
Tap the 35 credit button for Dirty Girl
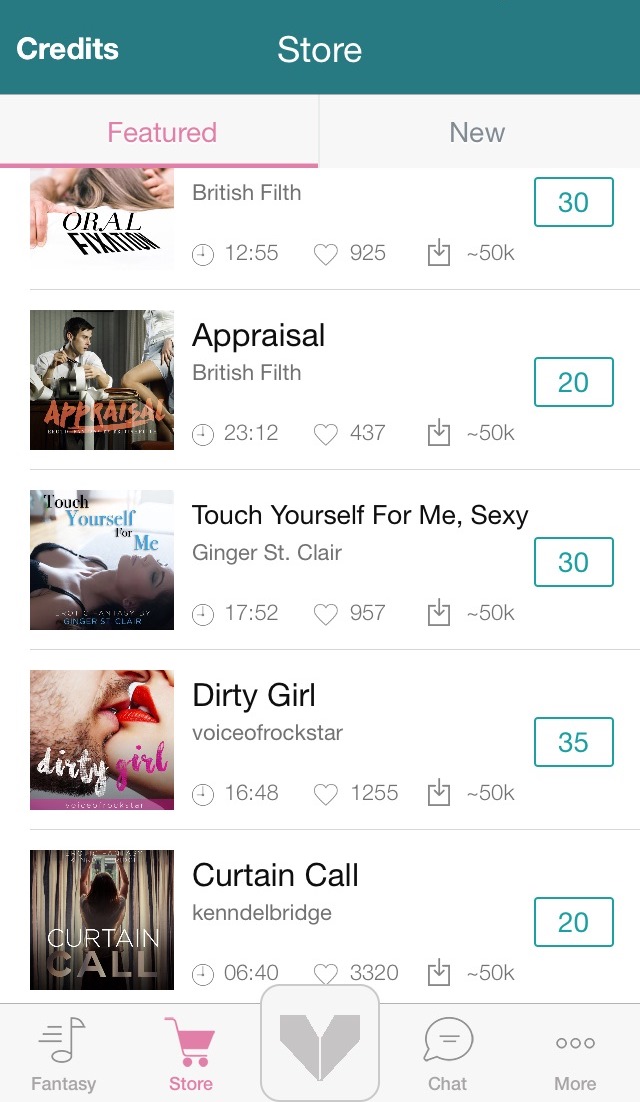coord(573,742)
